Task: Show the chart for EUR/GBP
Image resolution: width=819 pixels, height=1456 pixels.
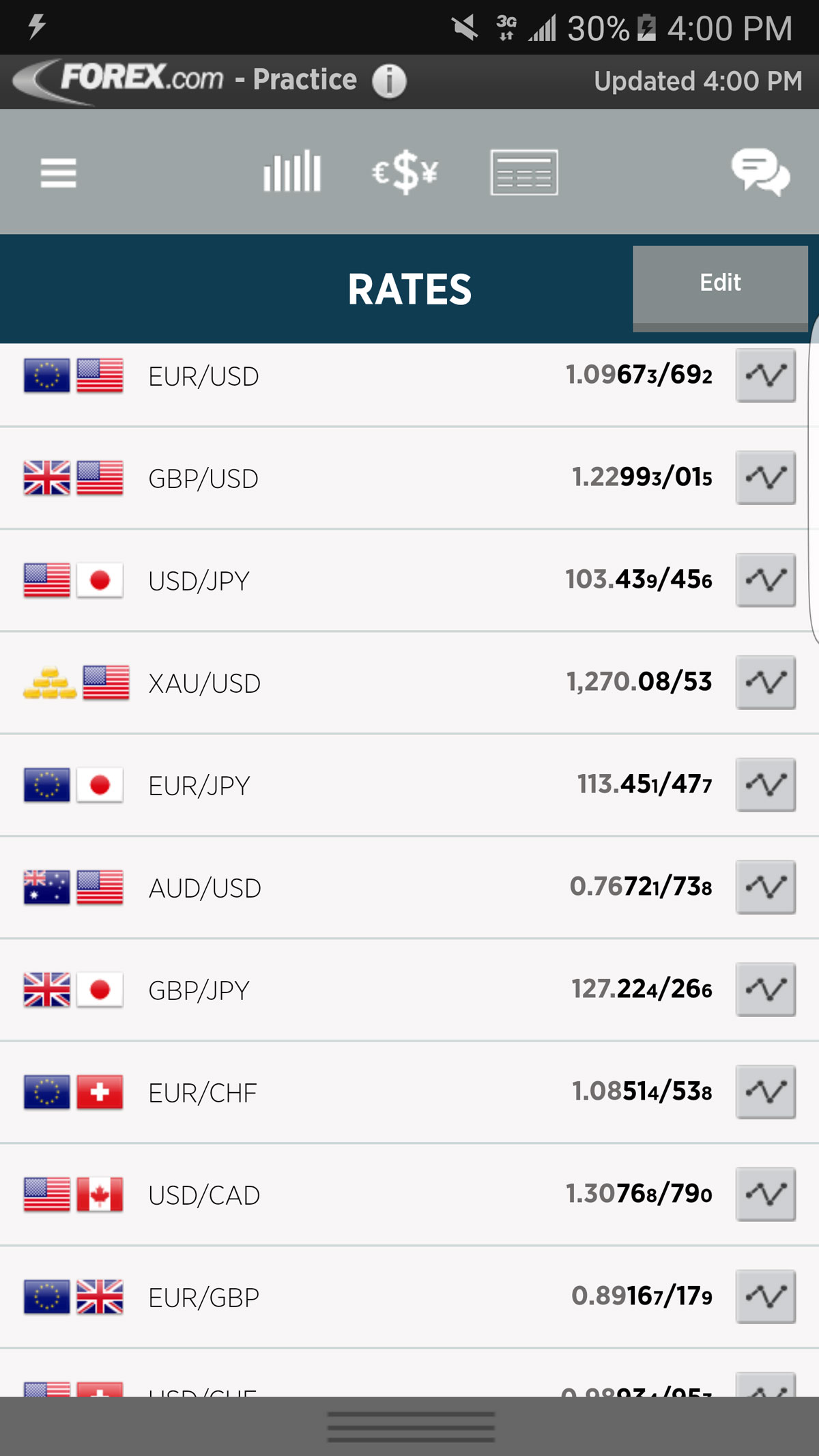Action: click(766, 1297)
